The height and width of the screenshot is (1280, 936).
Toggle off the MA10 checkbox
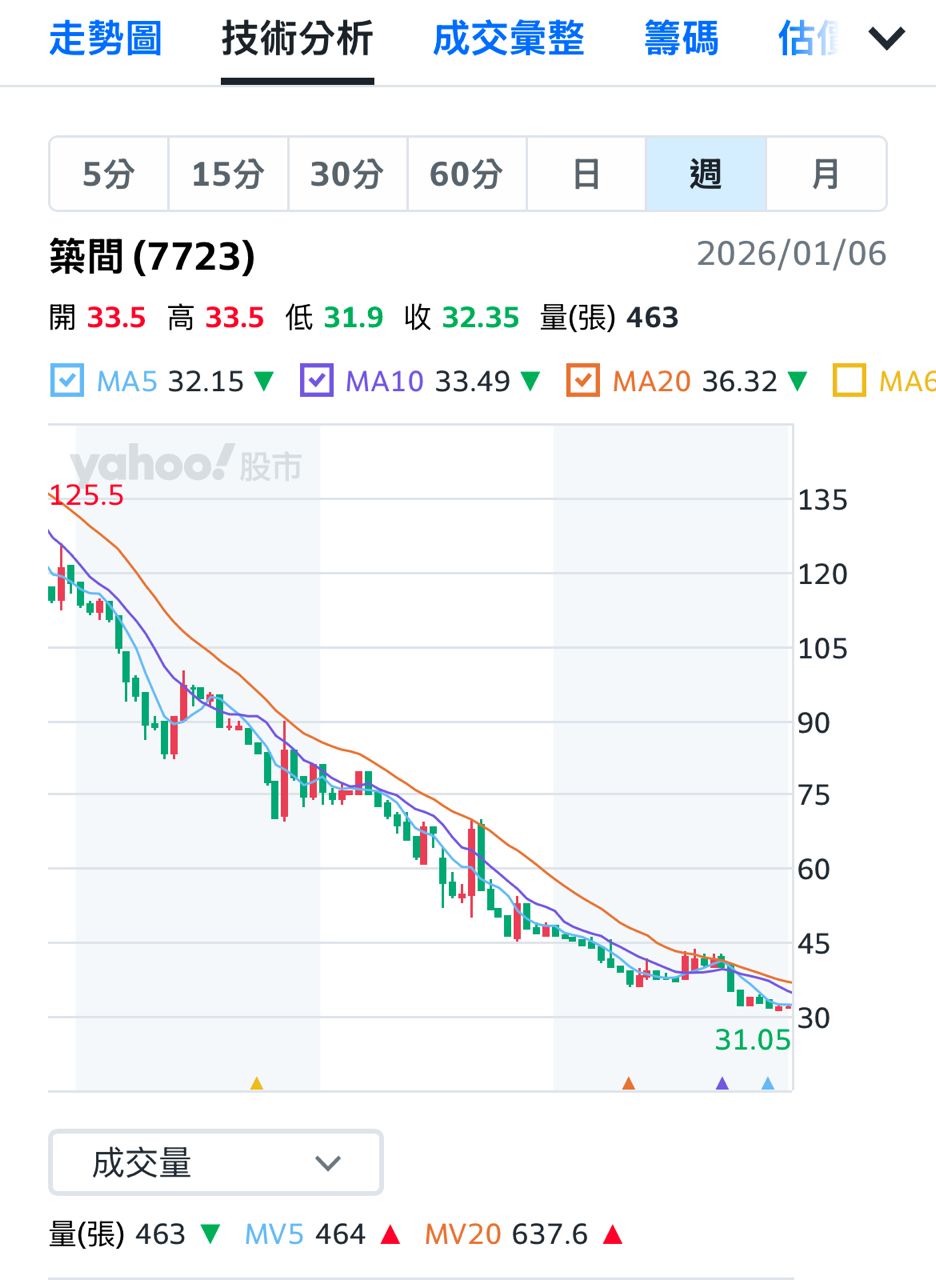[316, 381]
